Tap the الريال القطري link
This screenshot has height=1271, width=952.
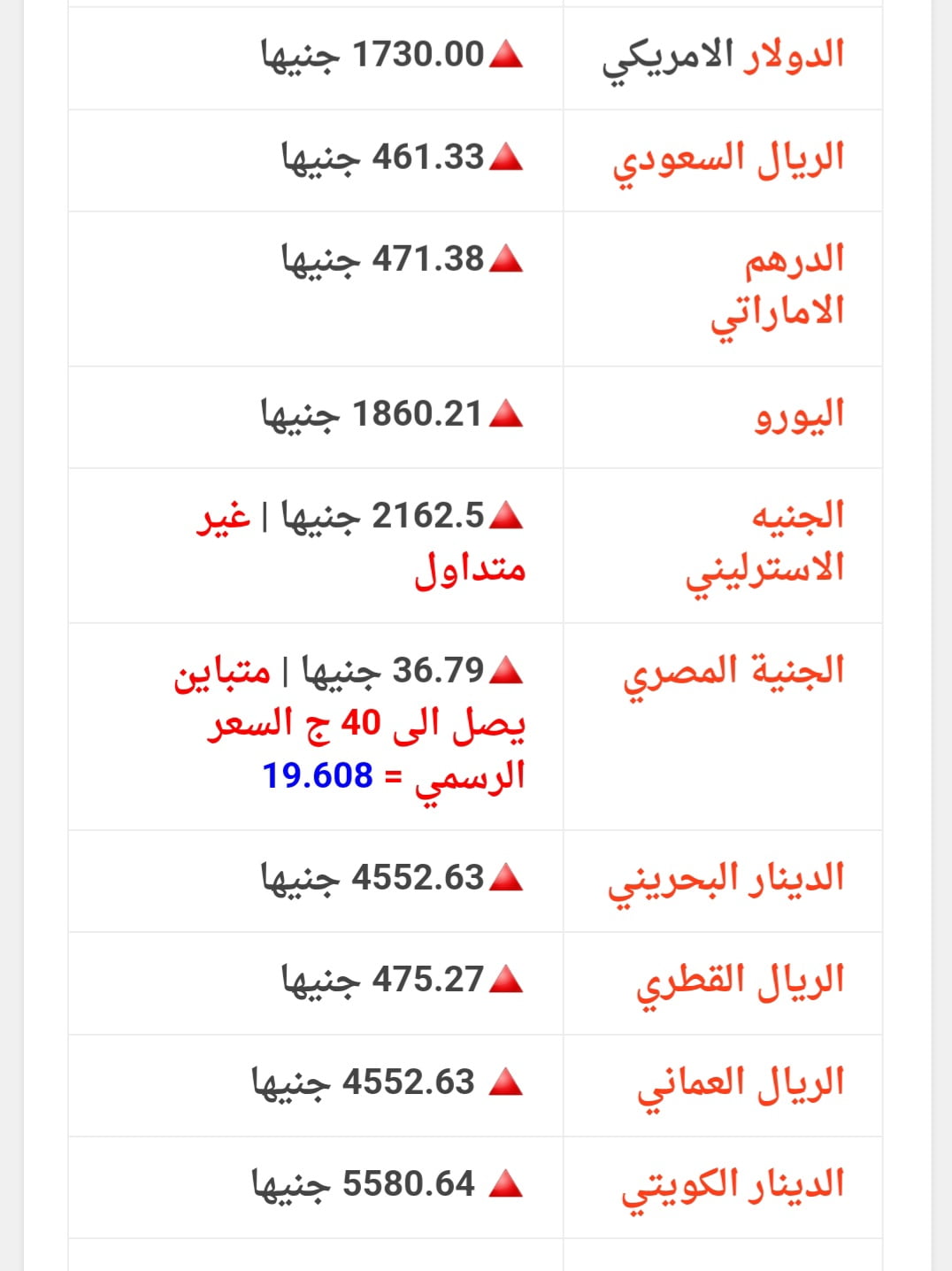click(x=741, y=982)
